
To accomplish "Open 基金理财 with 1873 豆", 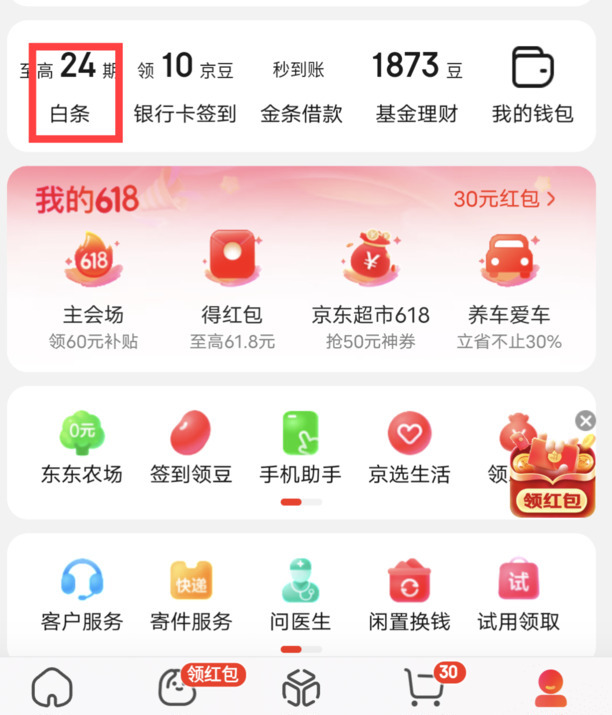I will 417,91.
